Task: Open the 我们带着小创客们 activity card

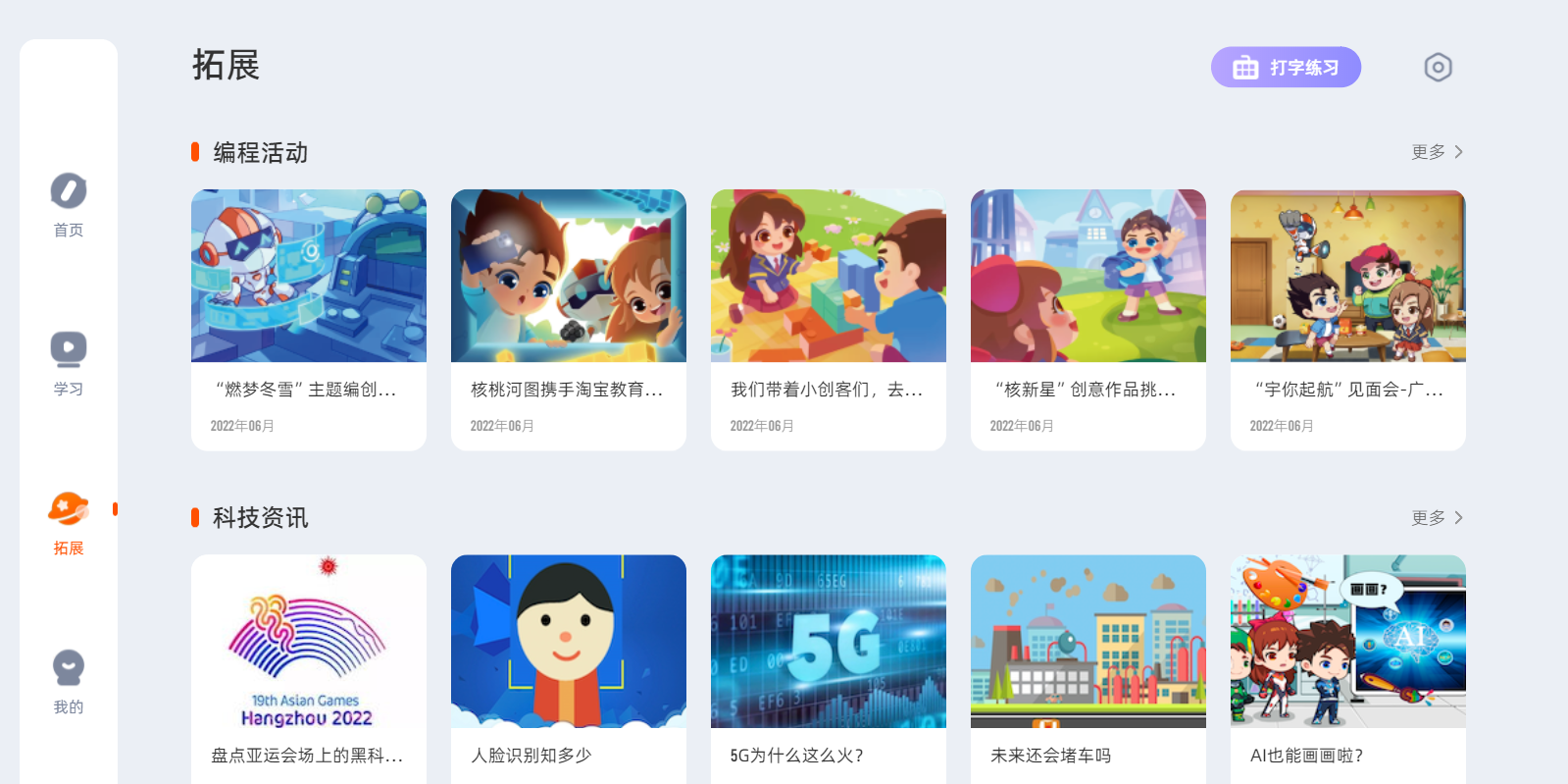Action: [x=829, y=319]
